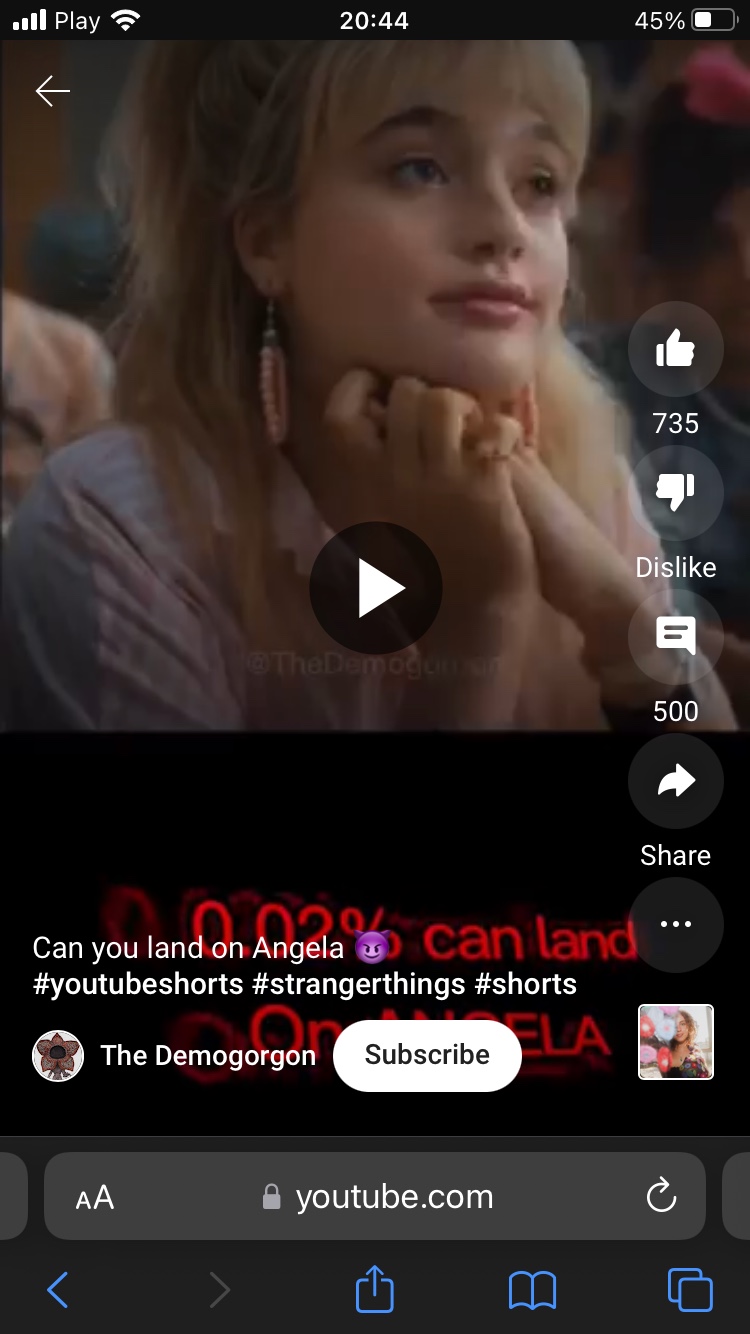Open The Demogorgon channel avatar

[x=58, y=1056]
